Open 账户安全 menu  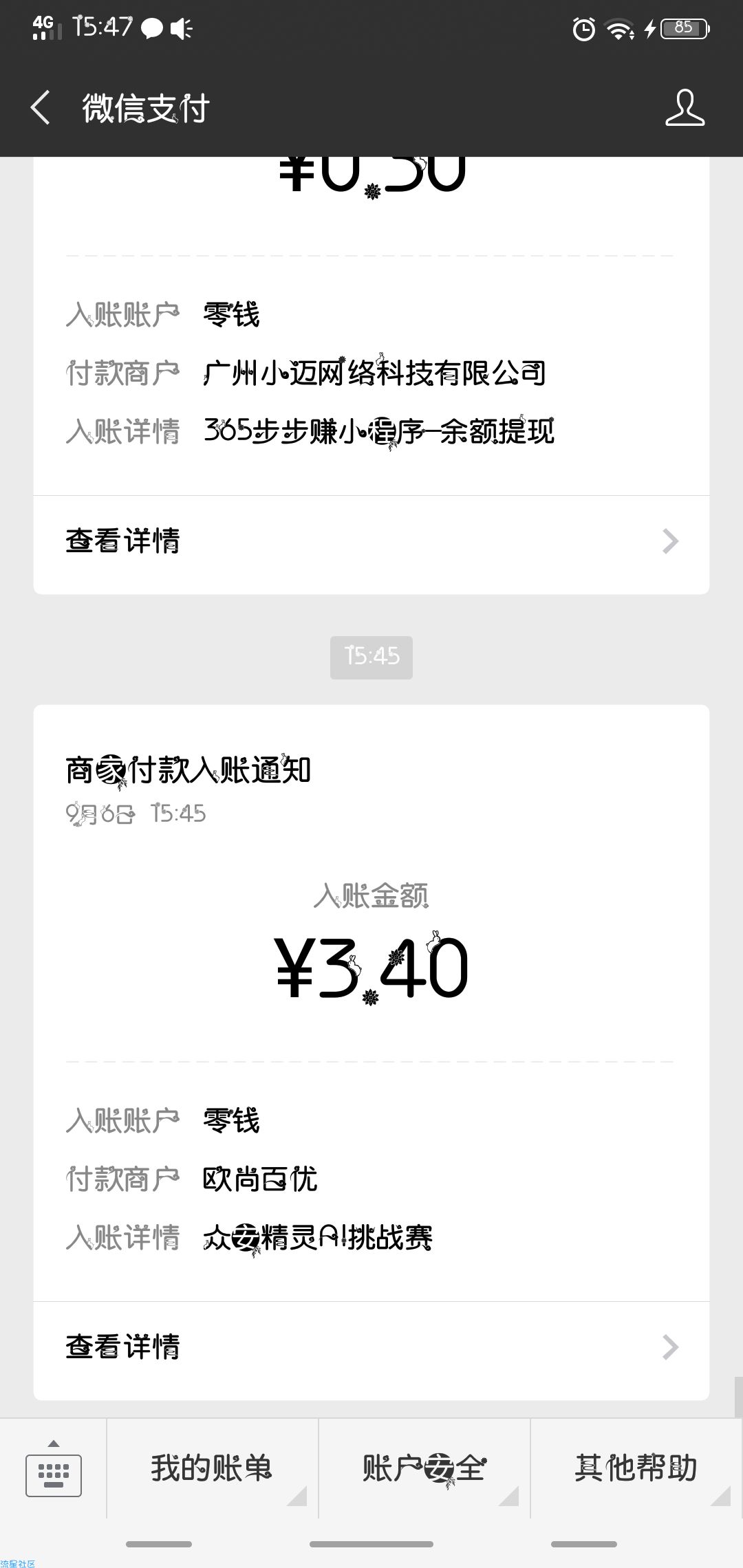point(424,1470)
